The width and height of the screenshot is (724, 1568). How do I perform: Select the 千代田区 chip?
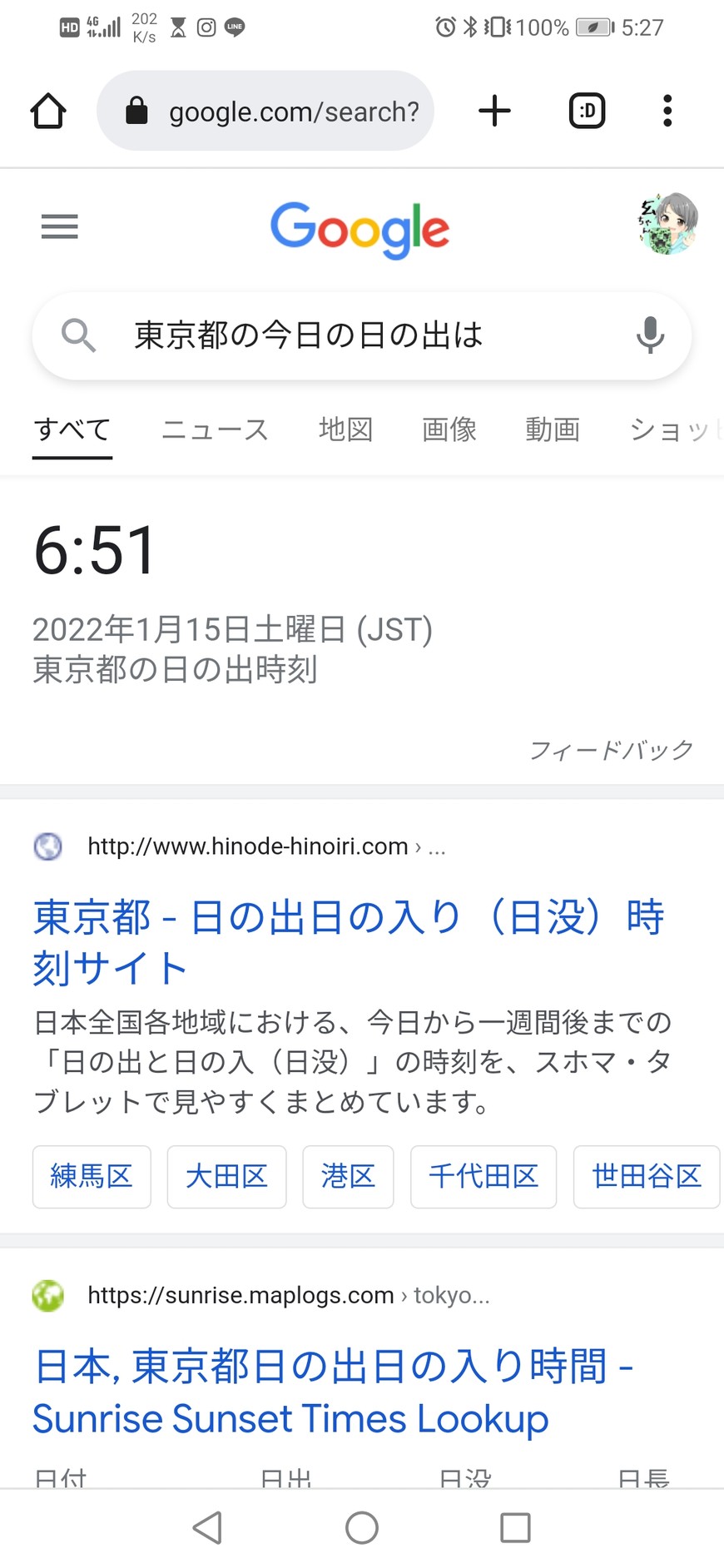tap(483, 1176)
